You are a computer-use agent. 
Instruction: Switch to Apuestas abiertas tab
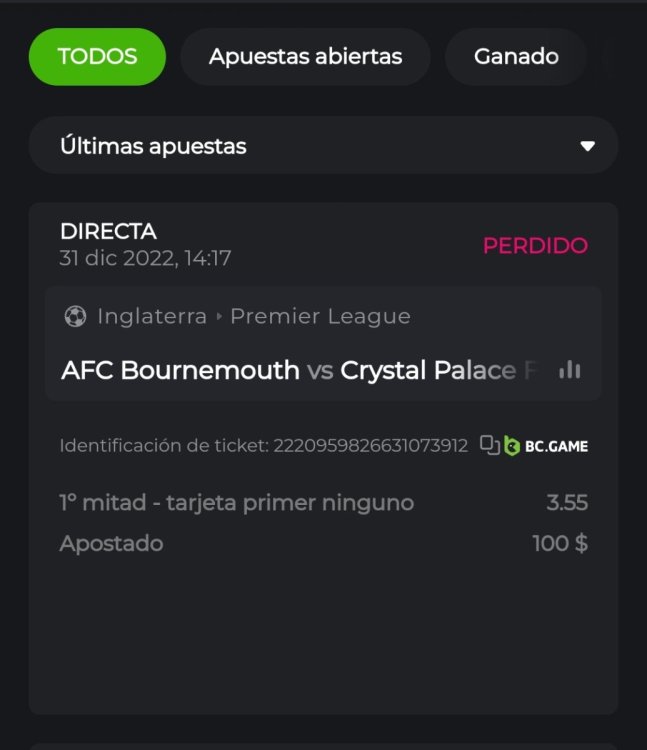coord(305,57)
